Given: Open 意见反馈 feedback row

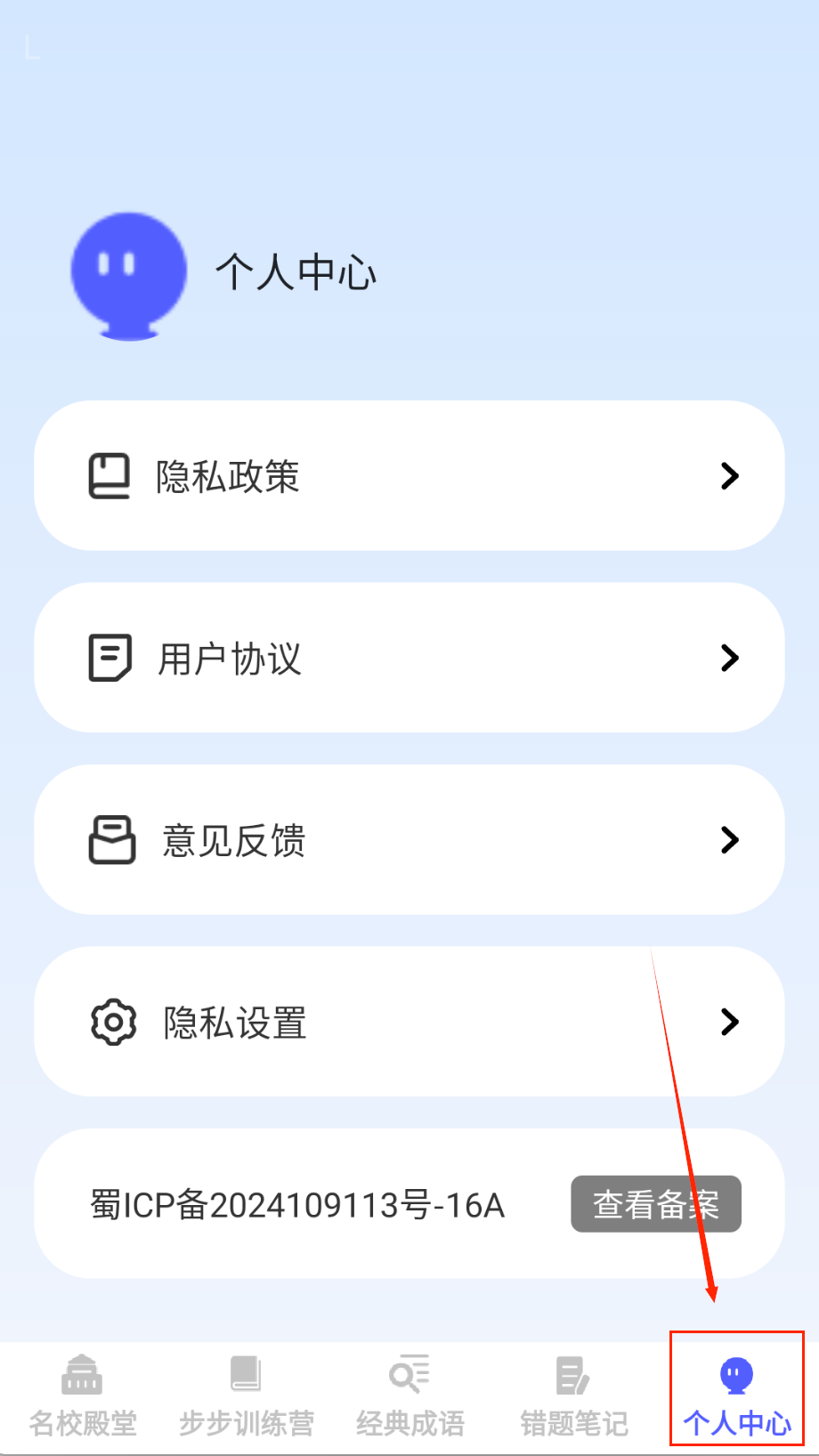Looking at the screenshot, I should (409, 839).
